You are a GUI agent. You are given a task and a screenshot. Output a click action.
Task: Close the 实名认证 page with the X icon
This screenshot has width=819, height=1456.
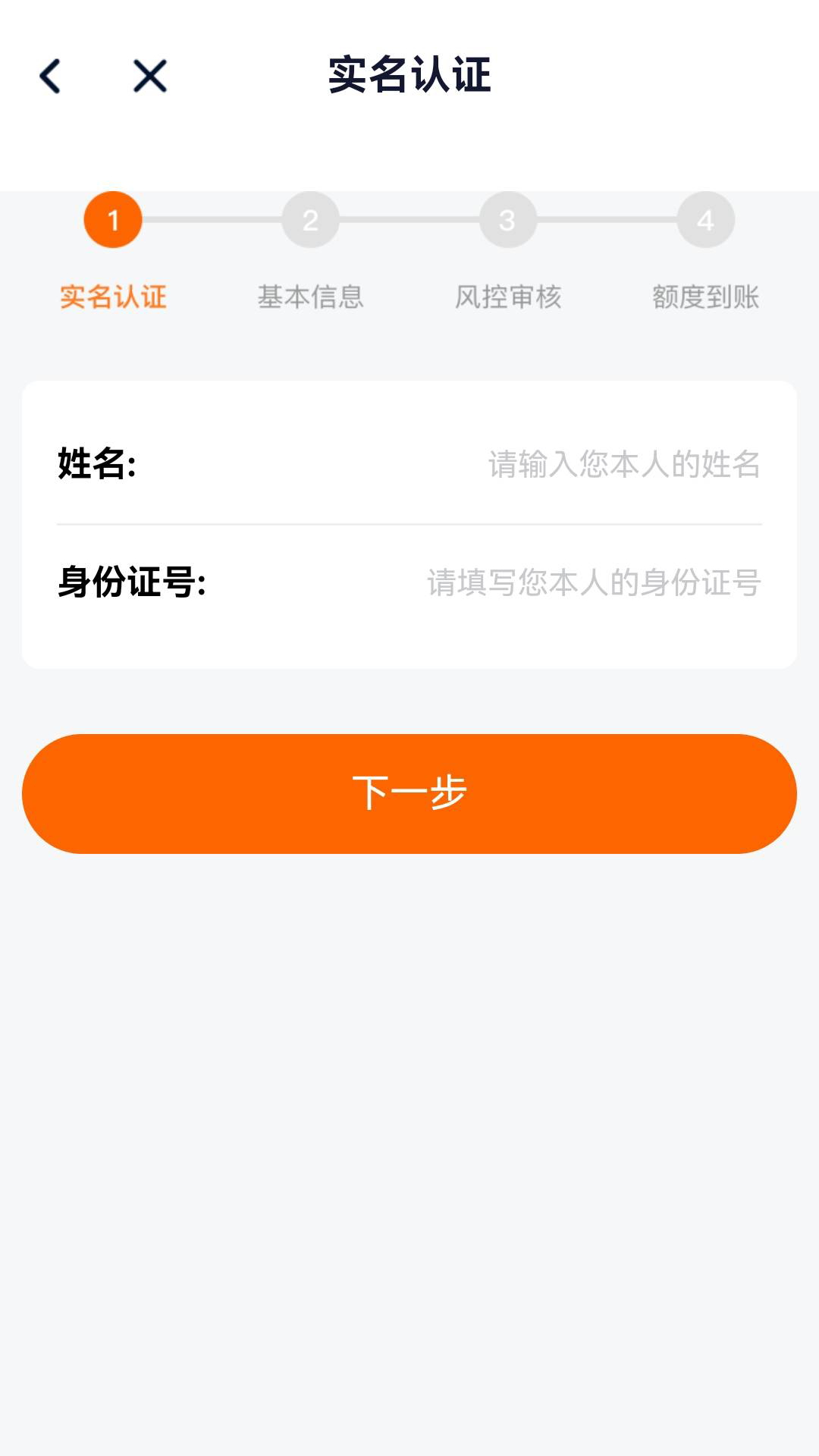coord(147,76)
